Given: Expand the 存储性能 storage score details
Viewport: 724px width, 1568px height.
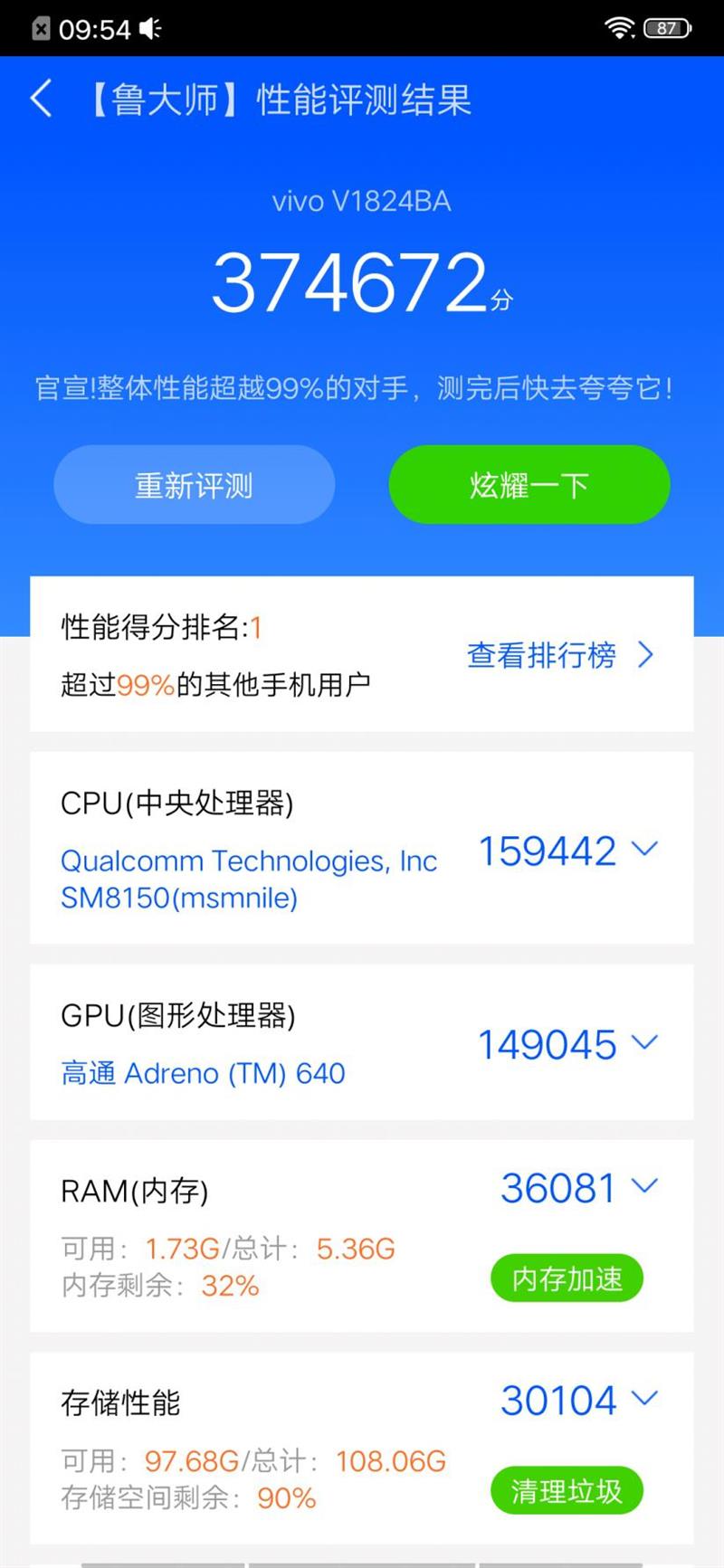Looking at the screenshot, I should [645, 1399].
